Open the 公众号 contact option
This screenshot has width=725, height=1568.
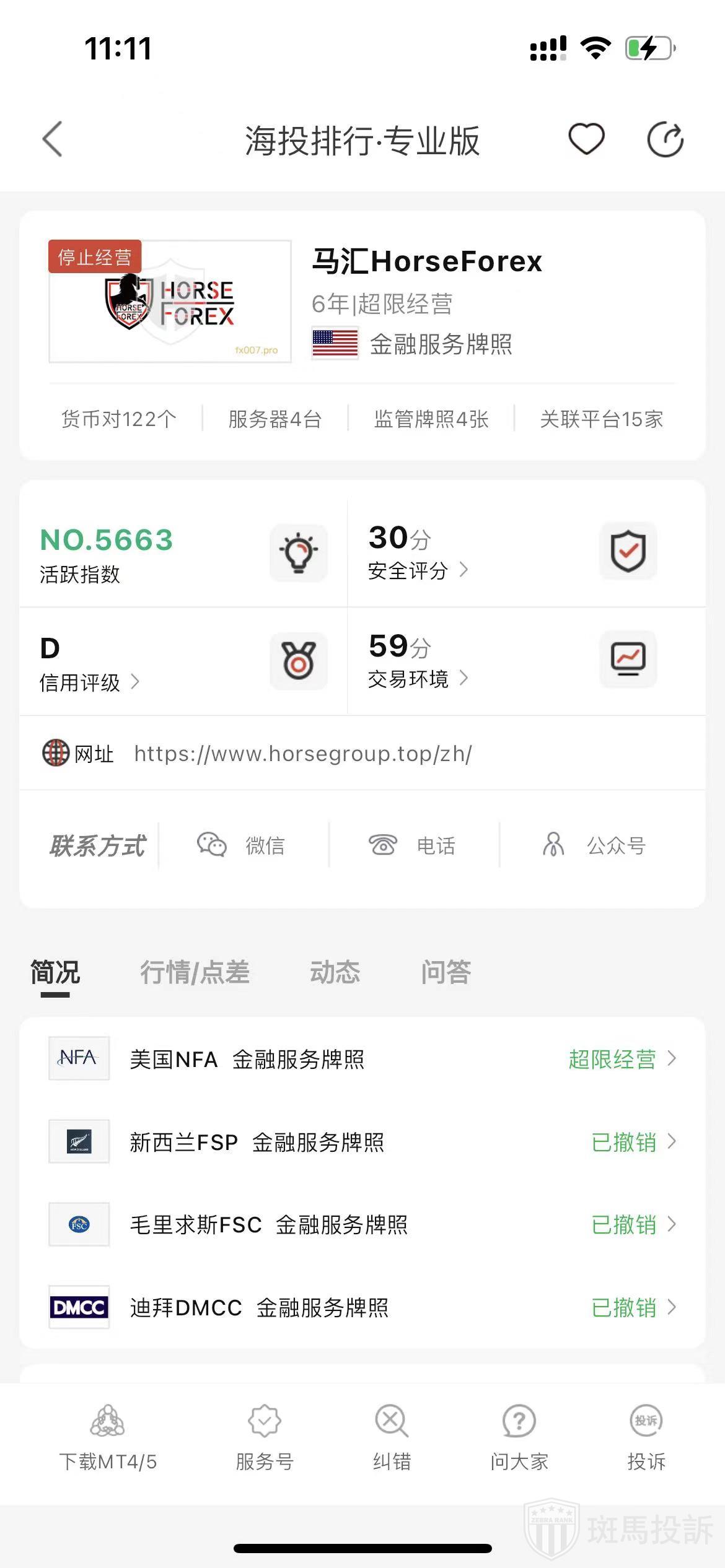[x=595, y=845]
